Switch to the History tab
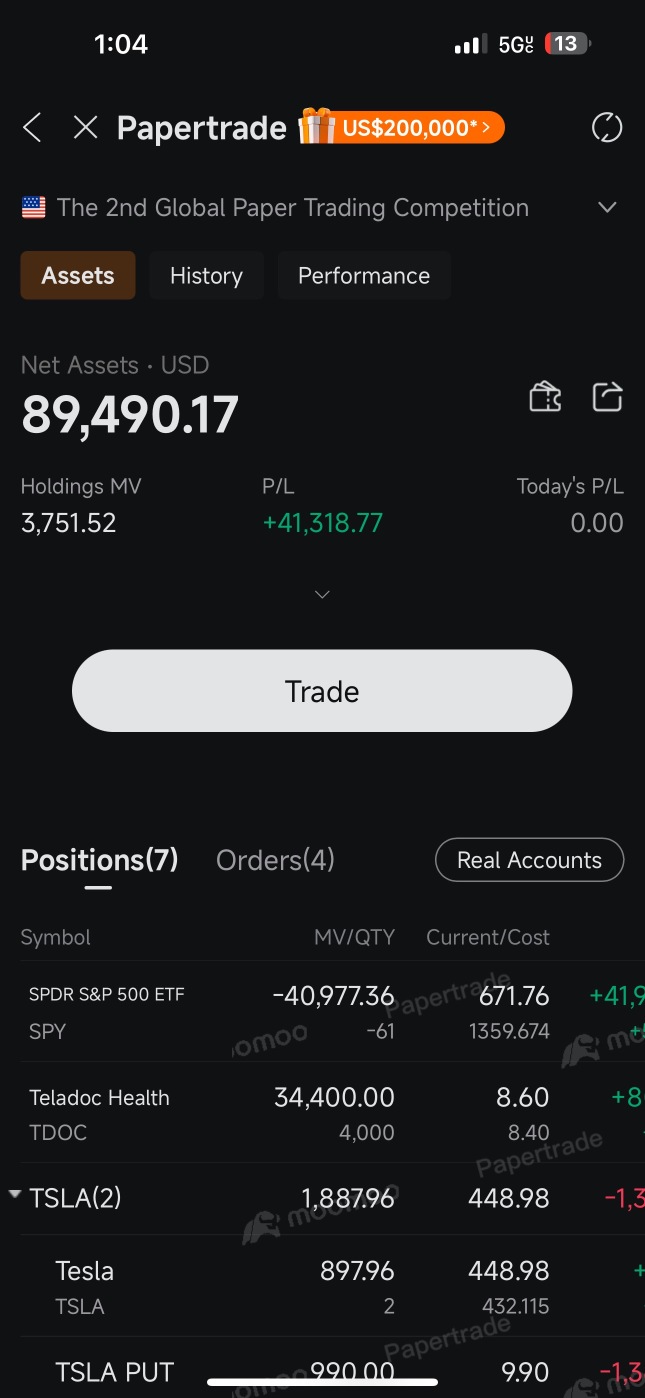645x1398 pixels. pyautogui.click(x=206, y=276)
